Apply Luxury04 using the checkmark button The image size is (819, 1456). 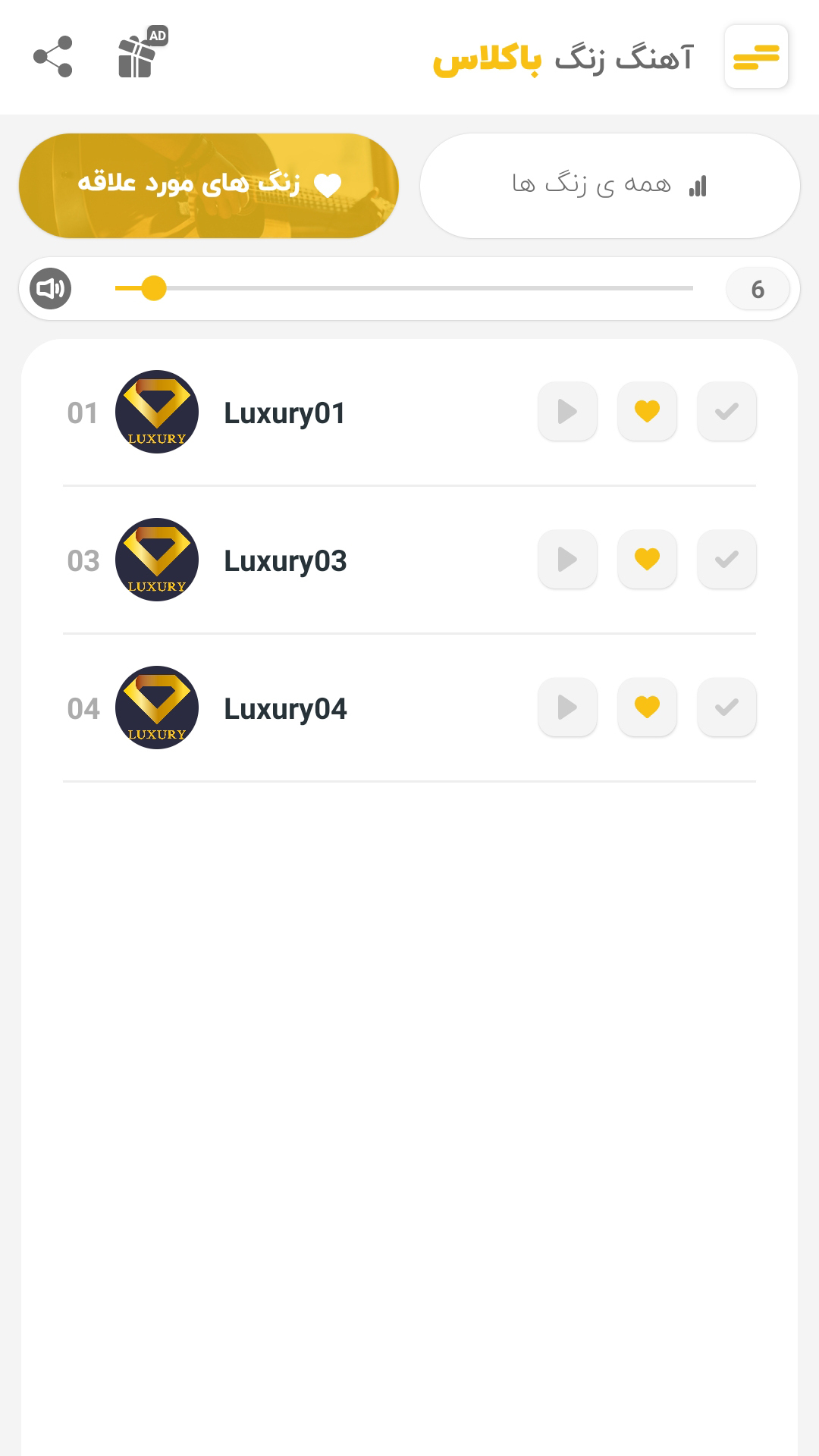[726, 708]
